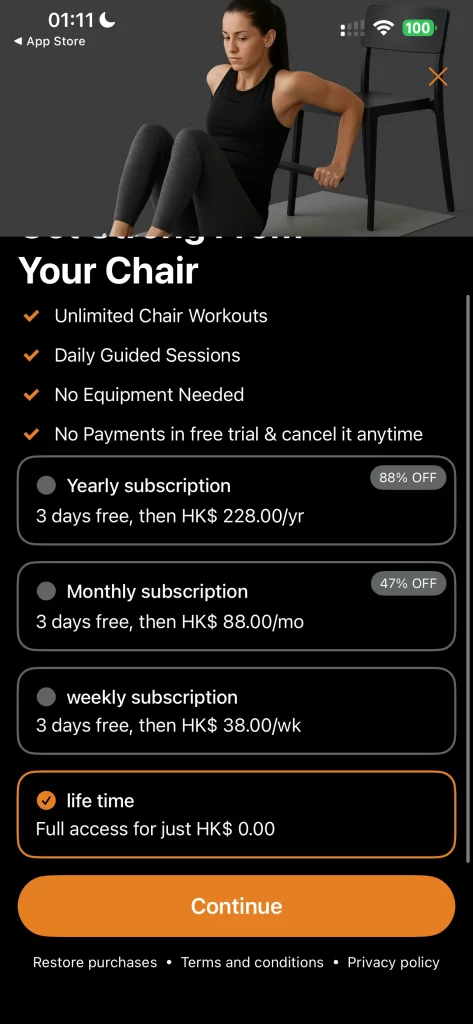This screenshot has height=1024, width=473.
Task: Restore purchases
Action: tap(95, 962)
